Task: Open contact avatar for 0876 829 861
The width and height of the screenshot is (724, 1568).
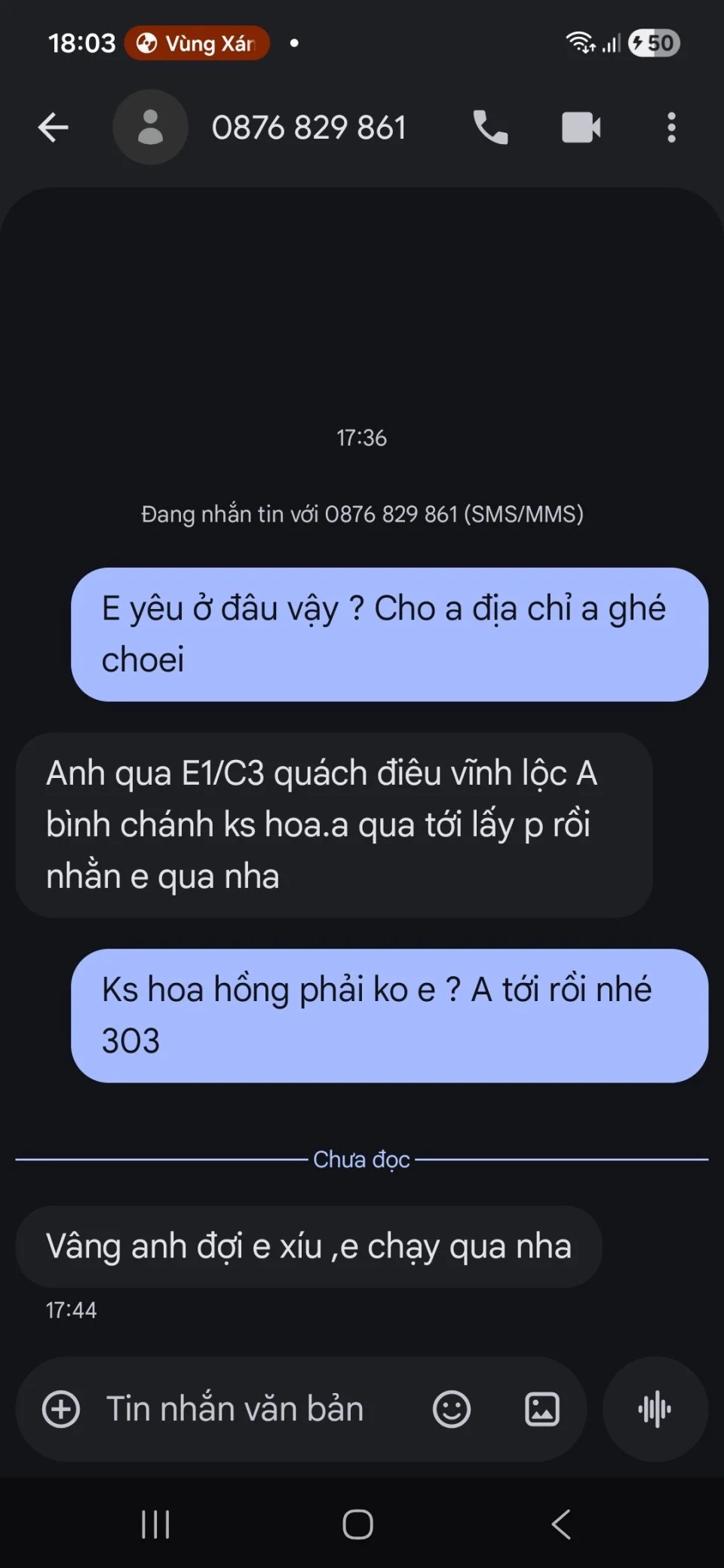Action: (x=150, y=127)
